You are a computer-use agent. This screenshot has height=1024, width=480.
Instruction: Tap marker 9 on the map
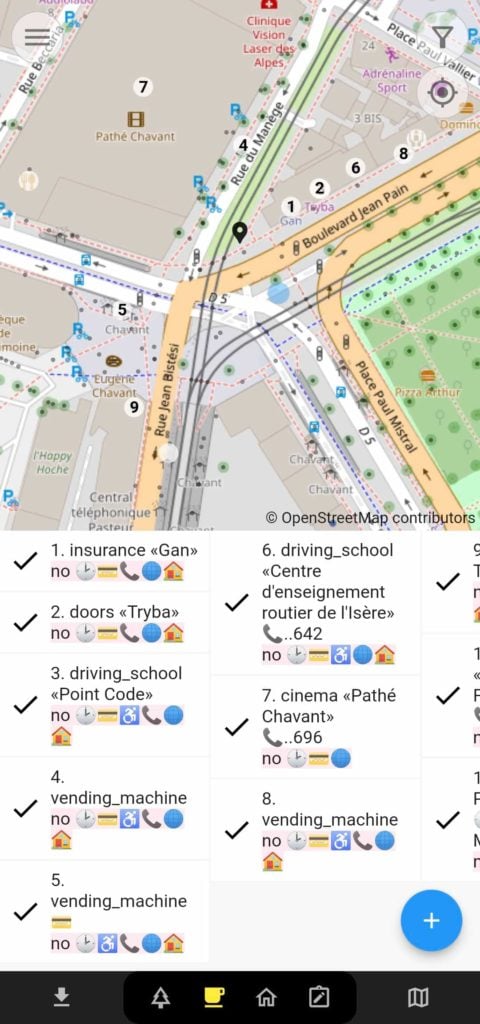click(x=134, y=408)
